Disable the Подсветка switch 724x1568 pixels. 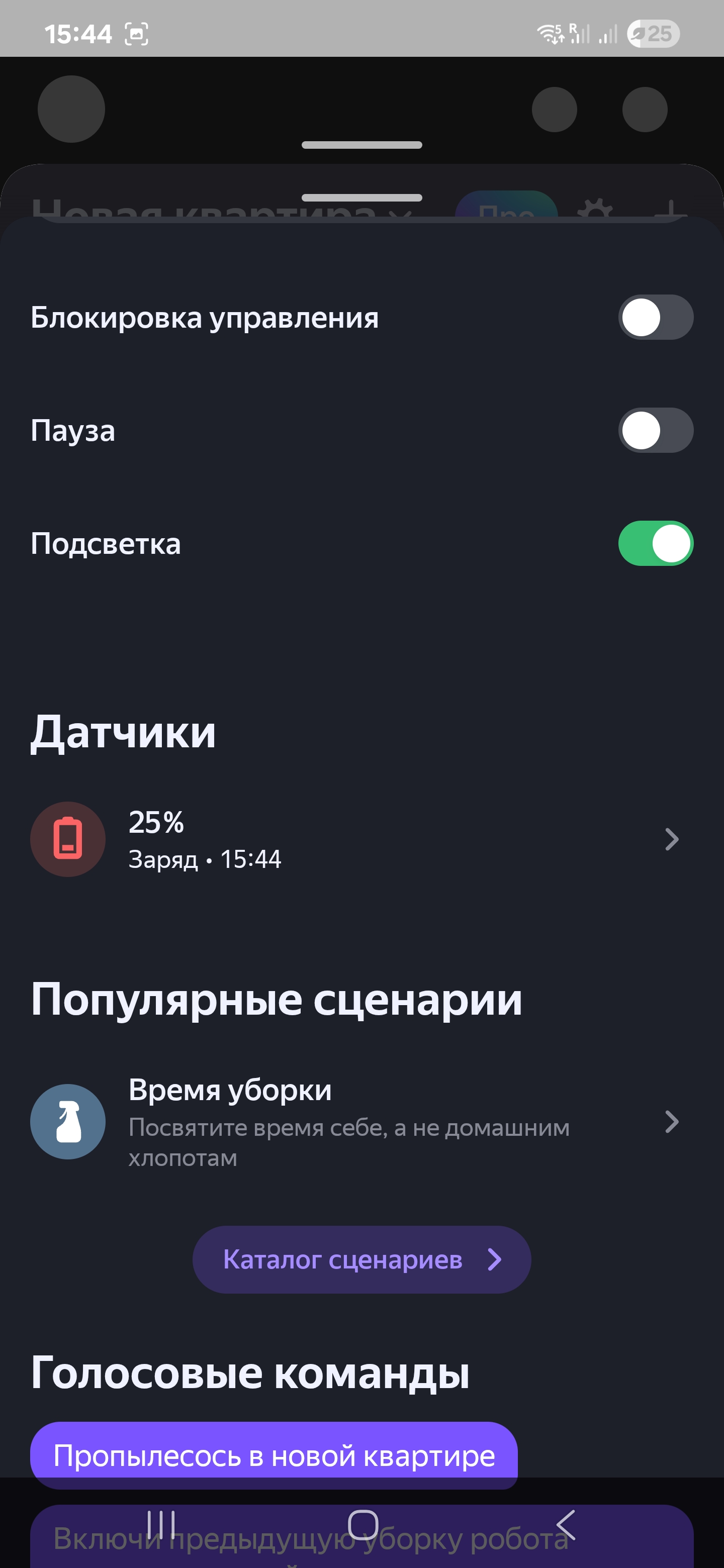(x=655, y=543)
